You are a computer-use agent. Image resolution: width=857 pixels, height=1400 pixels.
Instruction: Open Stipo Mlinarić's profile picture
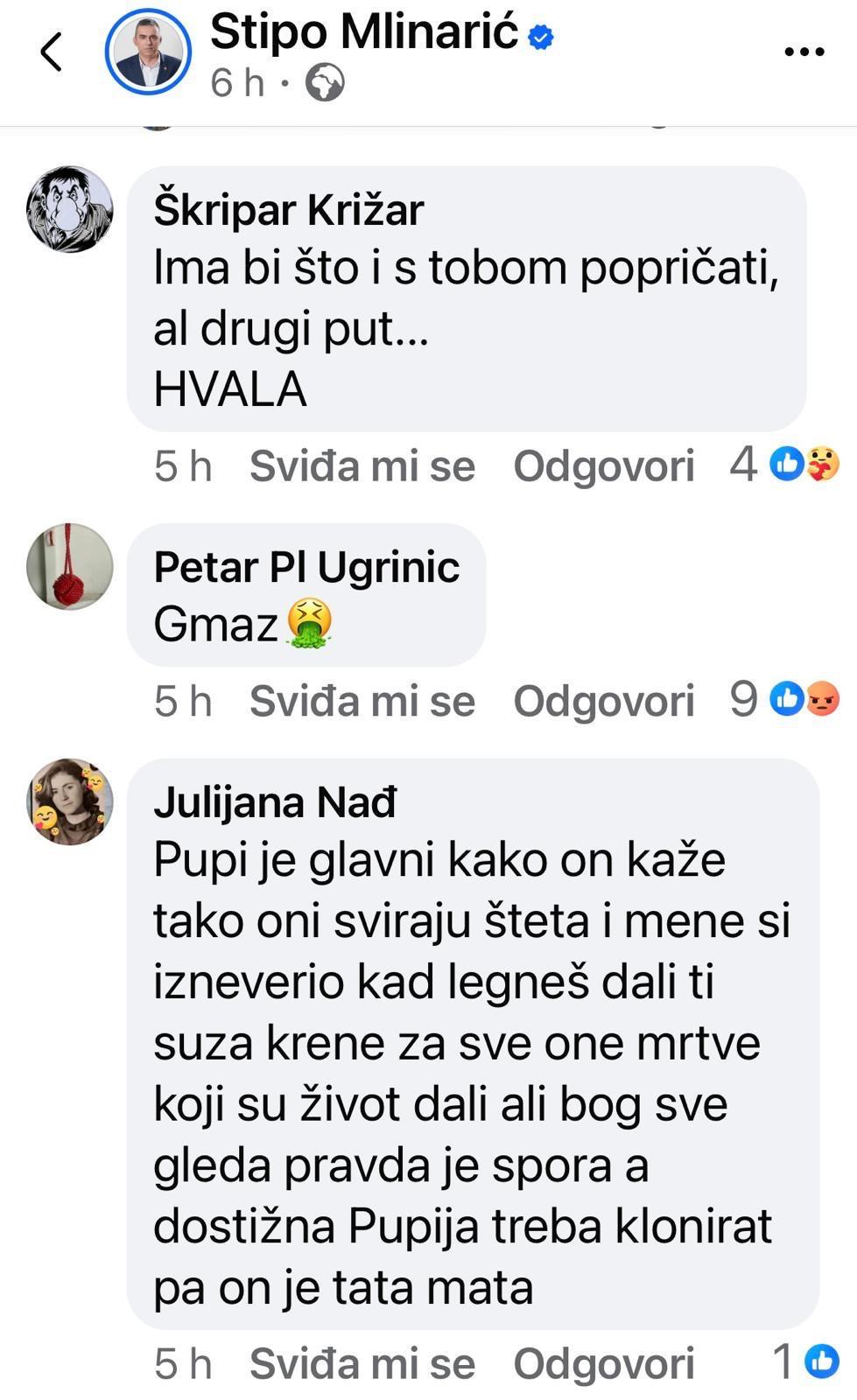(148, 52)
